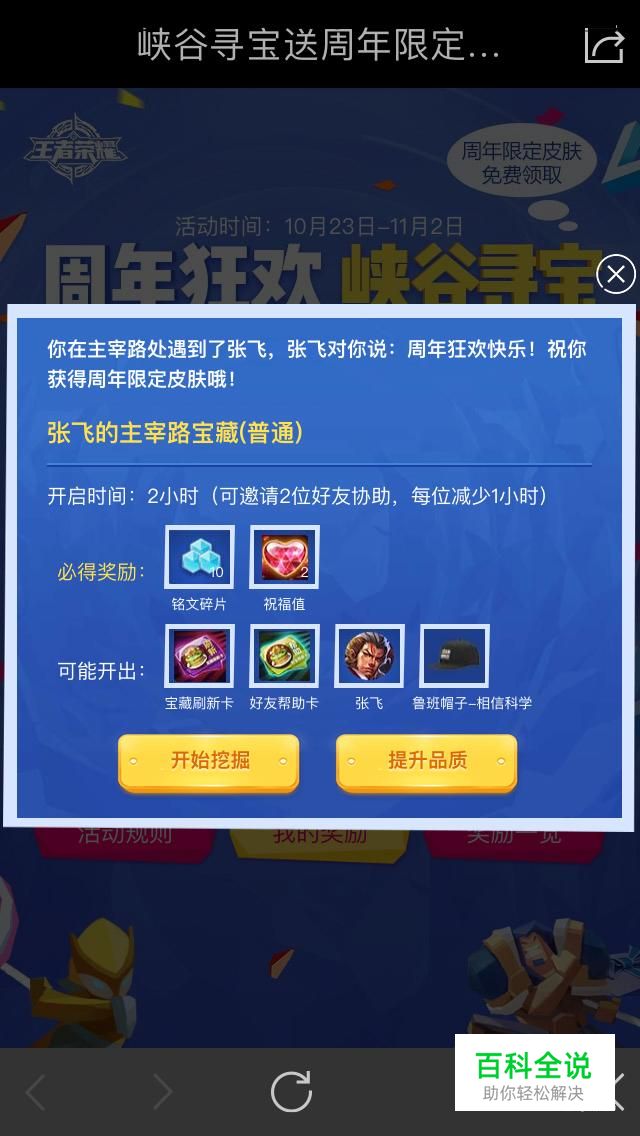Close the treasure dialog
Screen dimensions: 640x1136
[x=615, y=274]
